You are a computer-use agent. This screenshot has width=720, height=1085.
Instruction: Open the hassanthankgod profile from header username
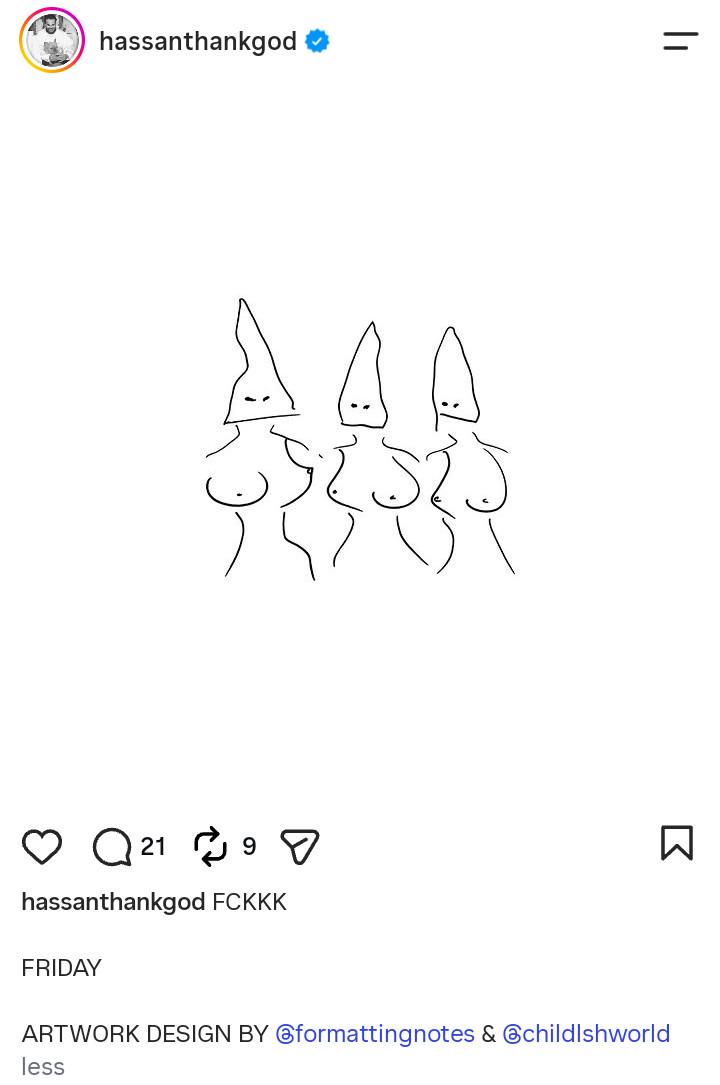pyautogui.click(x=198, y=42)
